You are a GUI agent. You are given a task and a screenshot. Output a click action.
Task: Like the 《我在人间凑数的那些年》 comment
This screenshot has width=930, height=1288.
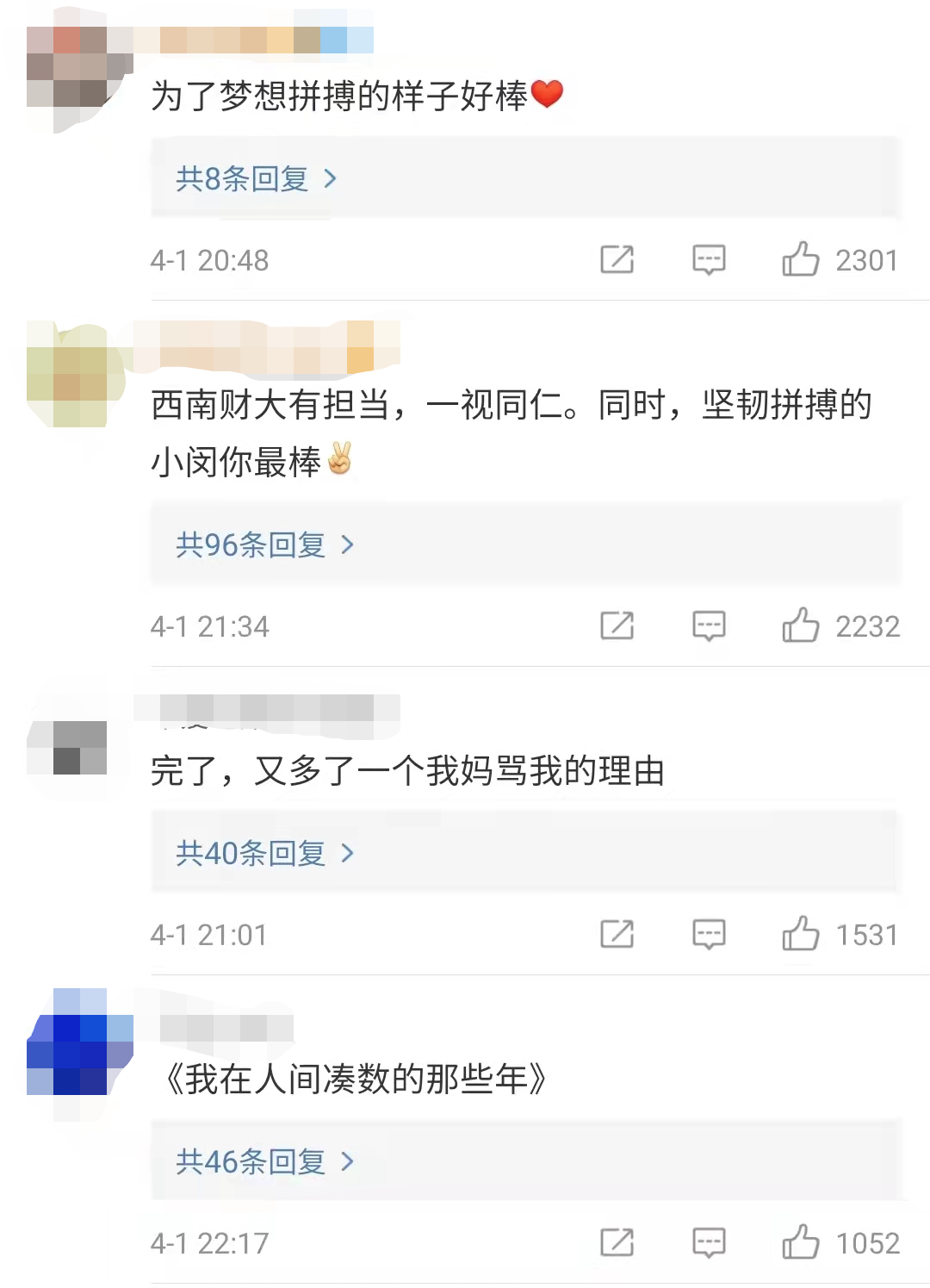coord(800,1241)
